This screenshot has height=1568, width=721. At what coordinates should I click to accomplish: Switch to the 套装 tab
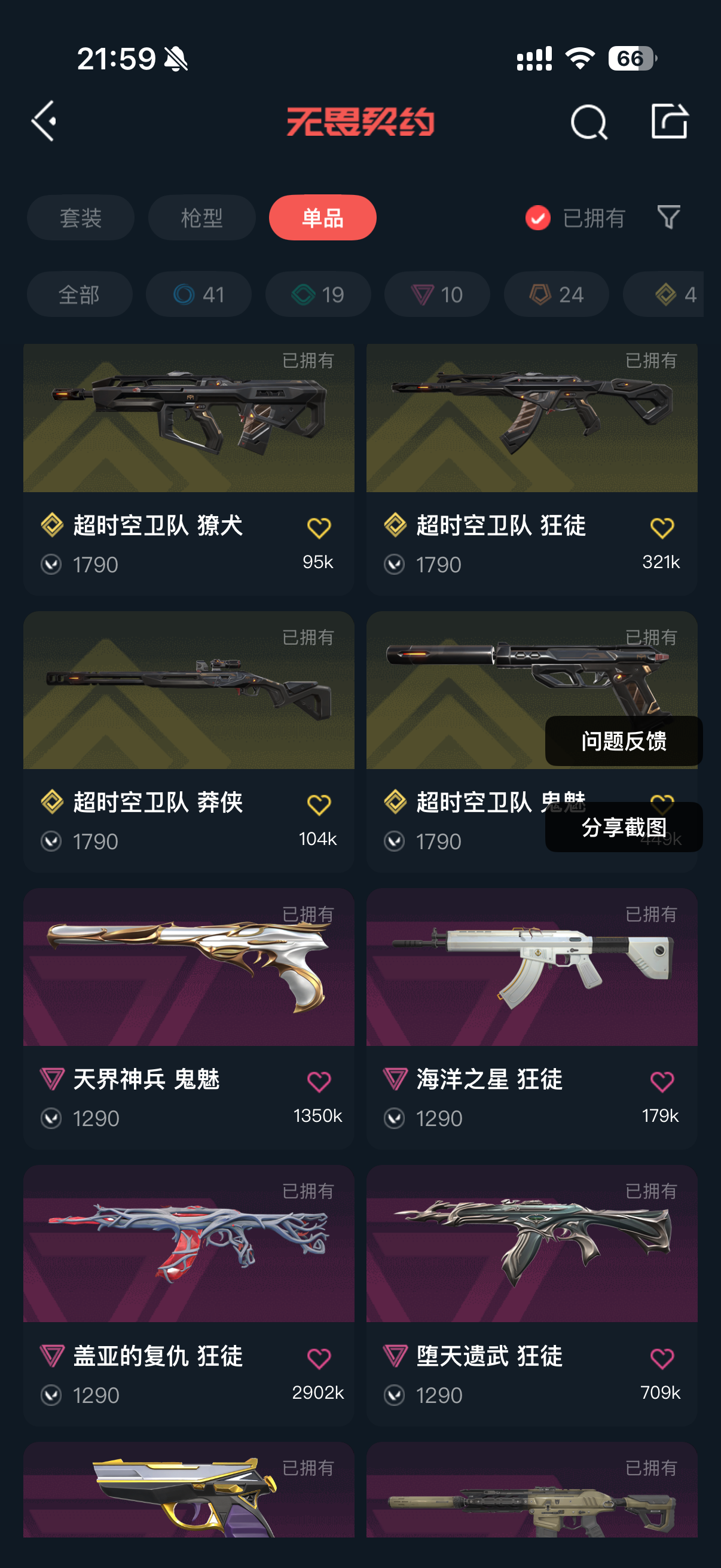[x=80, y=218]
